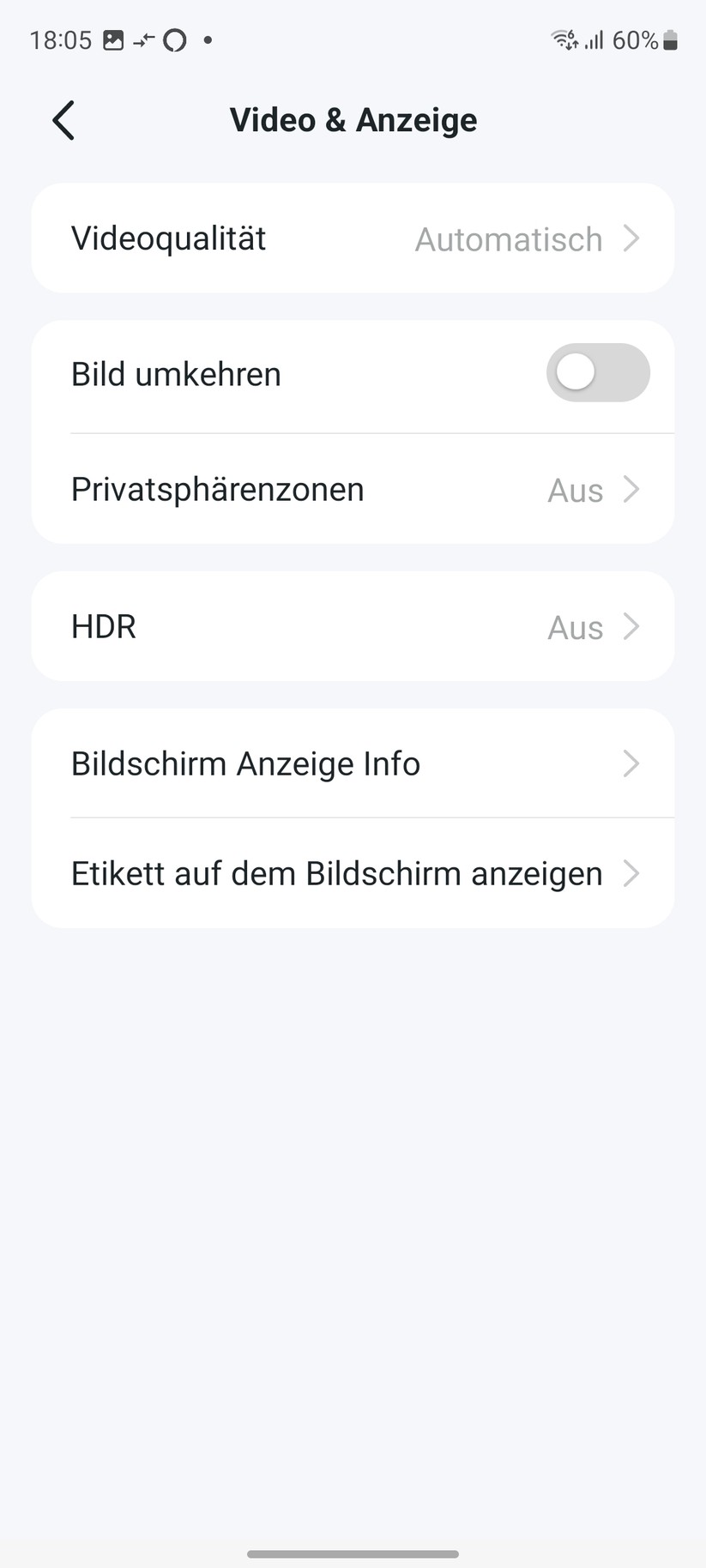Expand HDR settings with the arrow
This screenshot has height=1568, width=706.
click(631, 627)
